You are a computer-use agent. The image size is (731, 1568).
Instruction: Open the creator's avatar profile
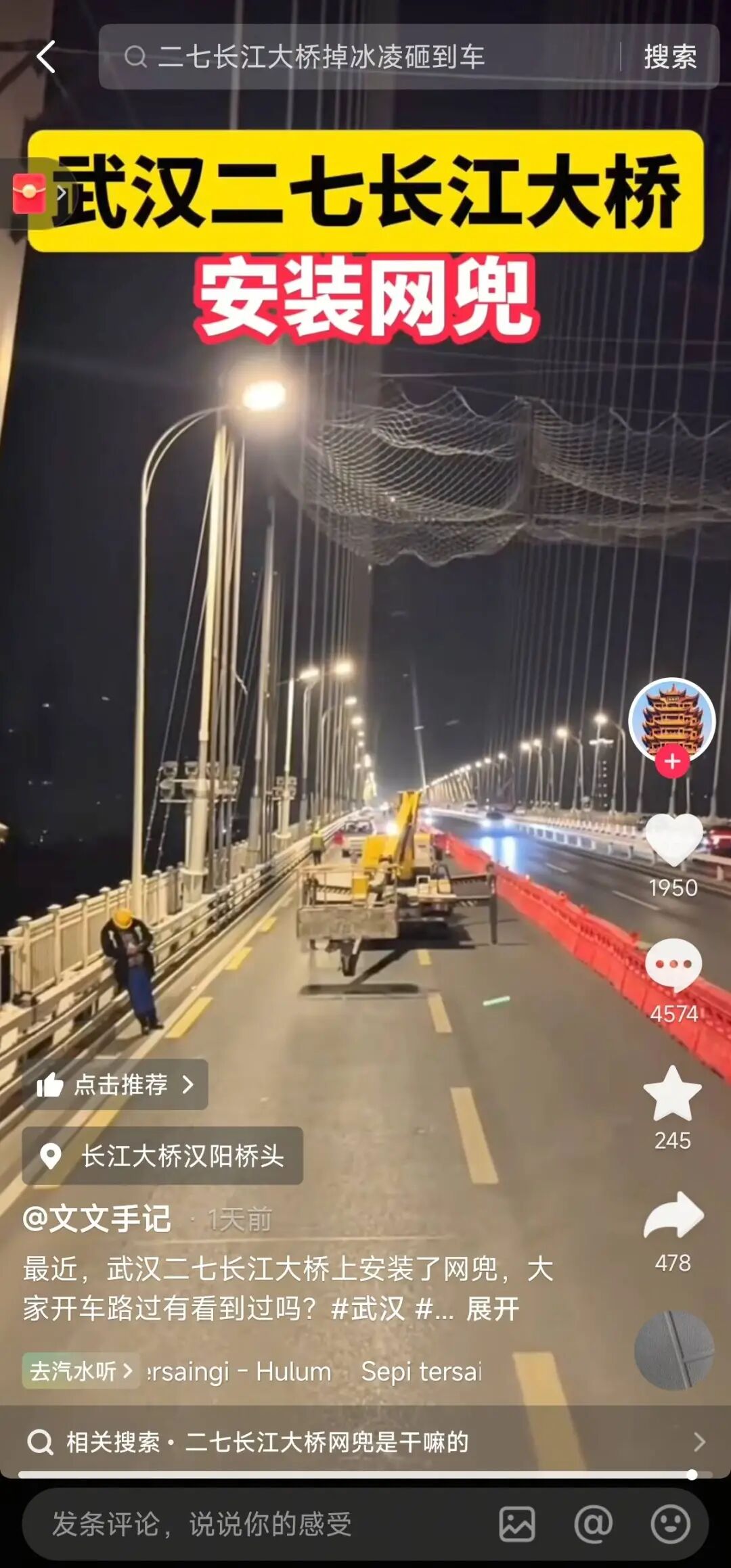pyautogui.click(x=671, y=719)
